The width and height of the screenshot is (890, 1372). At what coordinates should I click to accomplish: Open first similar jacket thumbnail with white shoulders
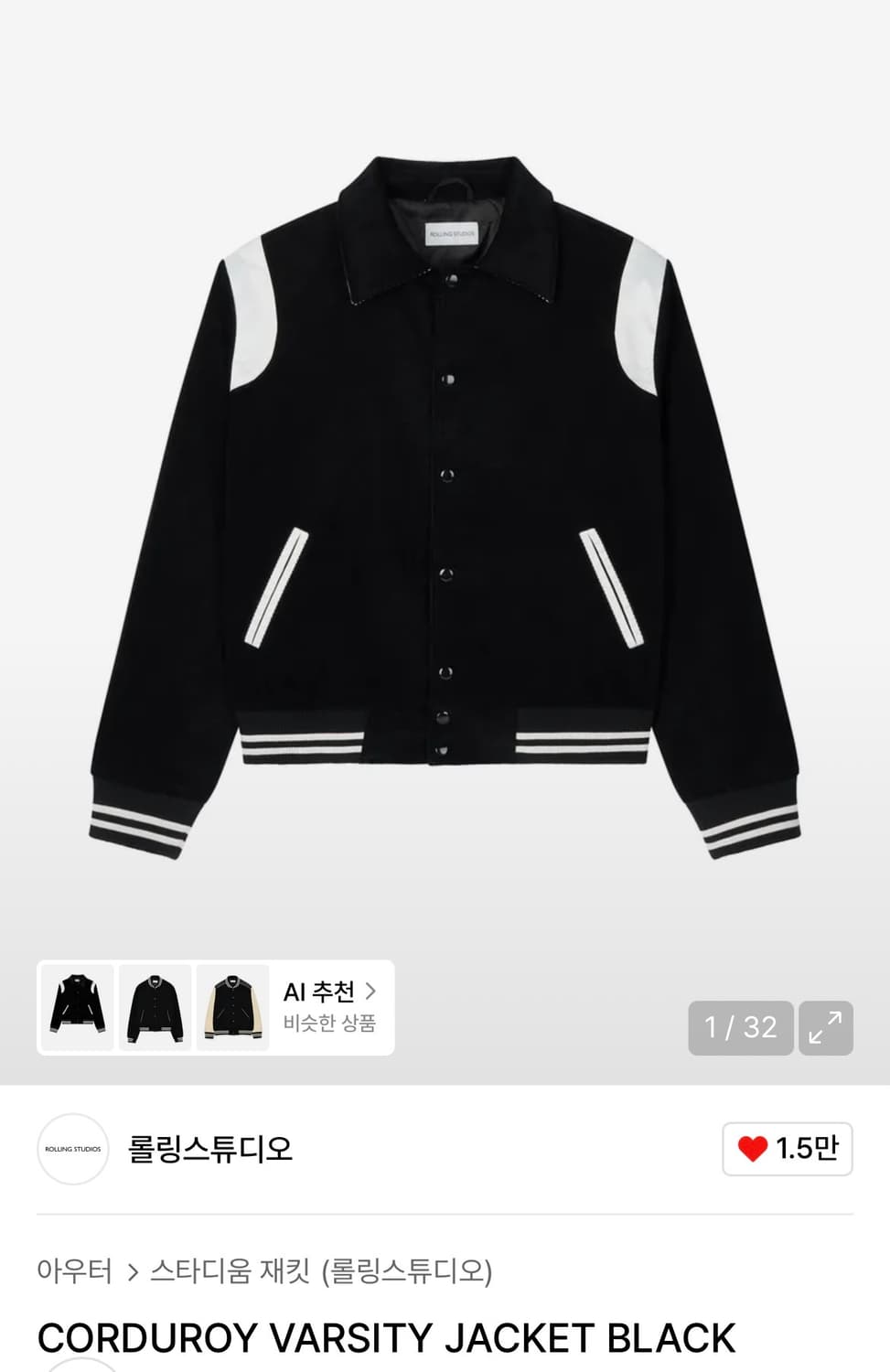coord(78,1007)
